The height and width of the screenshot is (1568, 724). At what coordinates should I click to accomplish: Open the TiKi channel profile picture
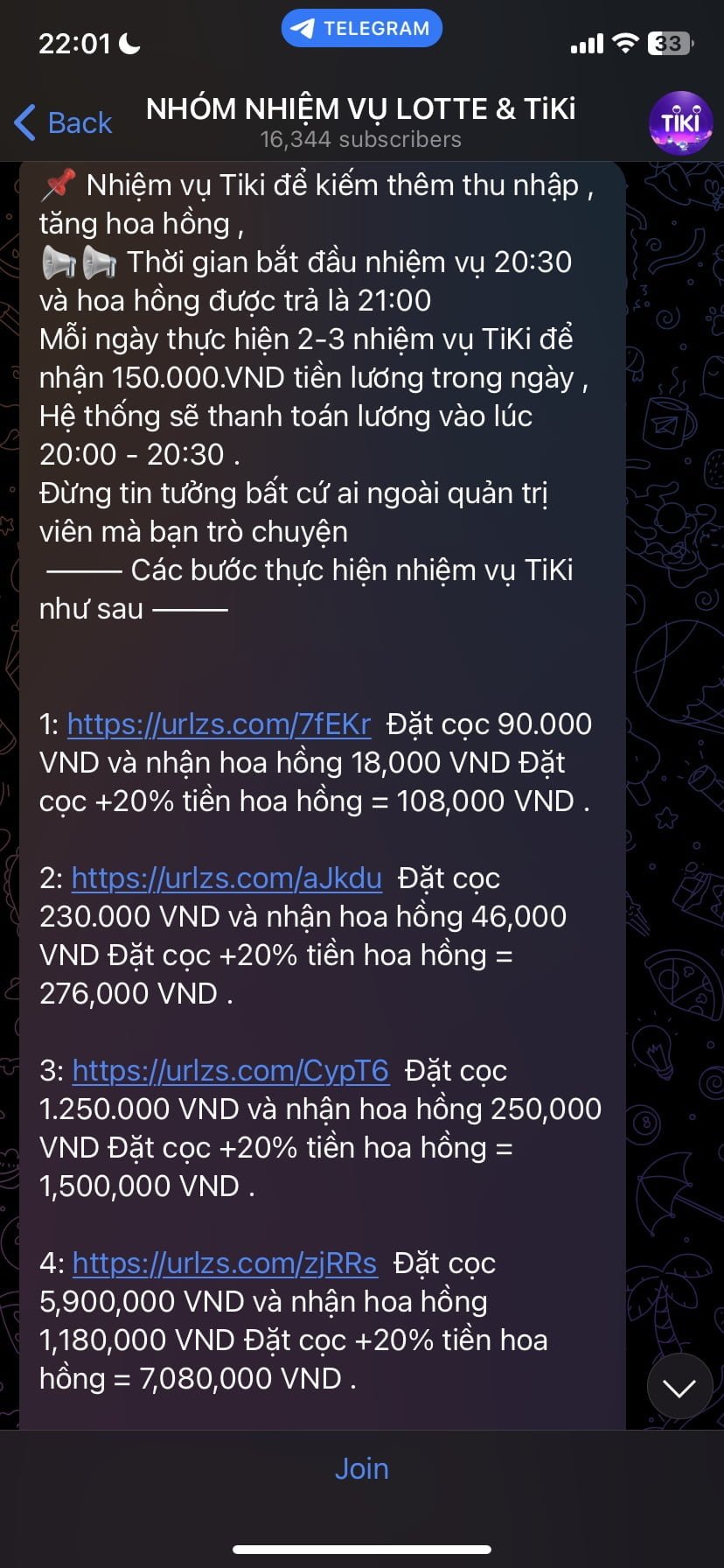(x=680, y=122)
